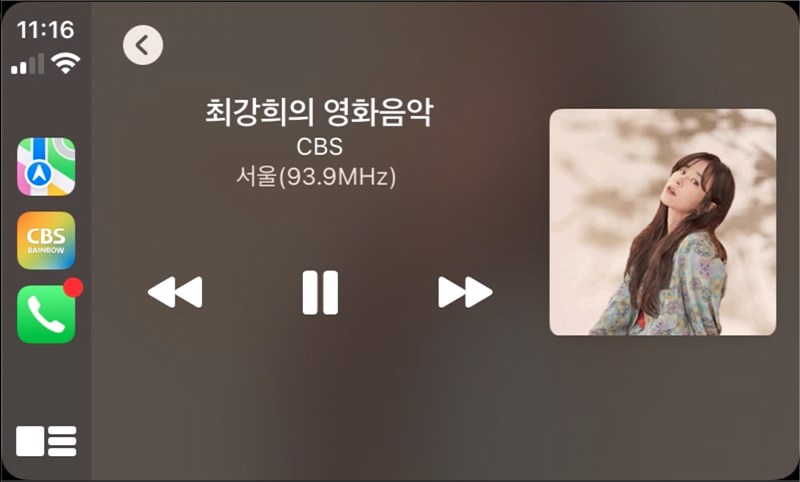Viewport: 800px width, 482px height.
Task: Open the Maps app in the sidebar
Action: point(46,166)
